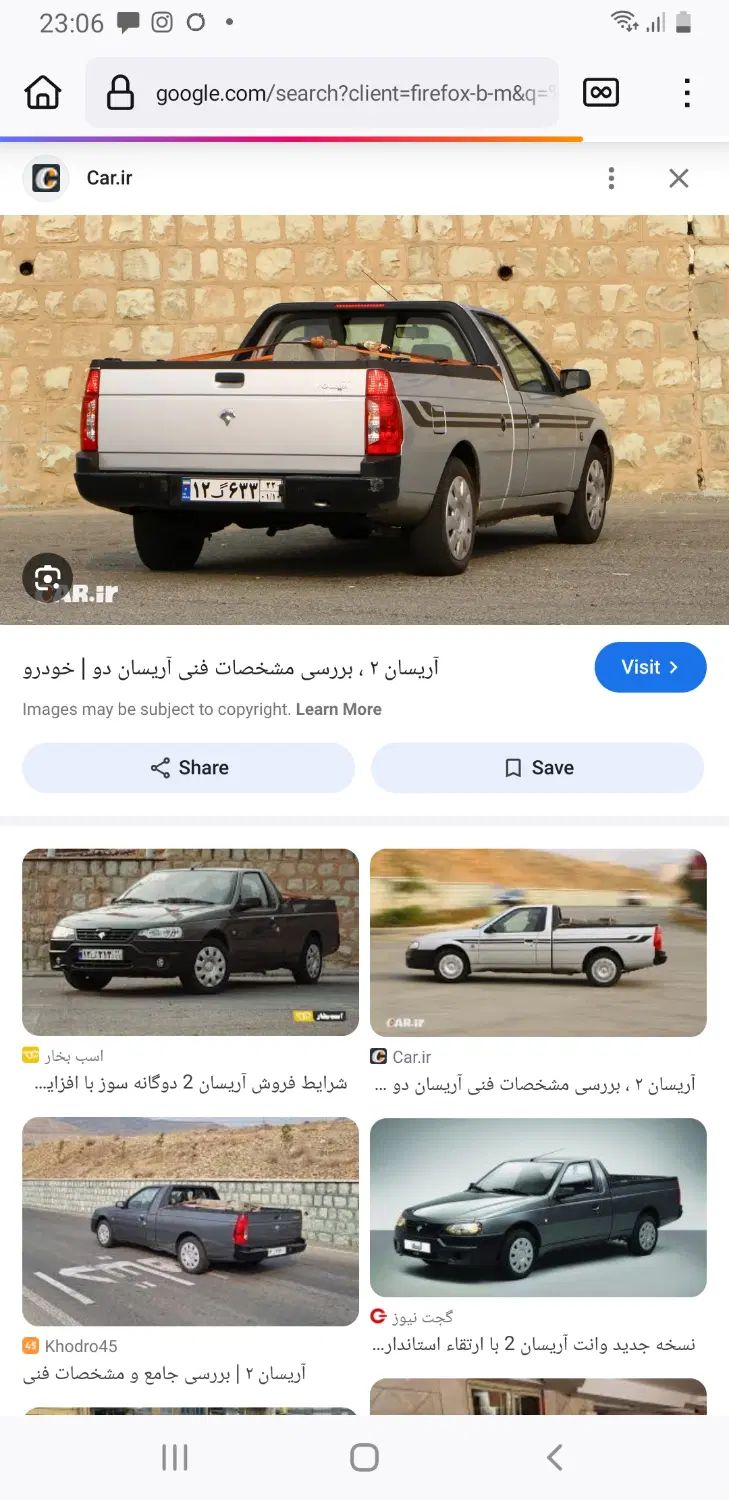This screenshot has height=1500, width=729.
Task: Open the silver pickup result from Car.ir
Action: [538, 941]
